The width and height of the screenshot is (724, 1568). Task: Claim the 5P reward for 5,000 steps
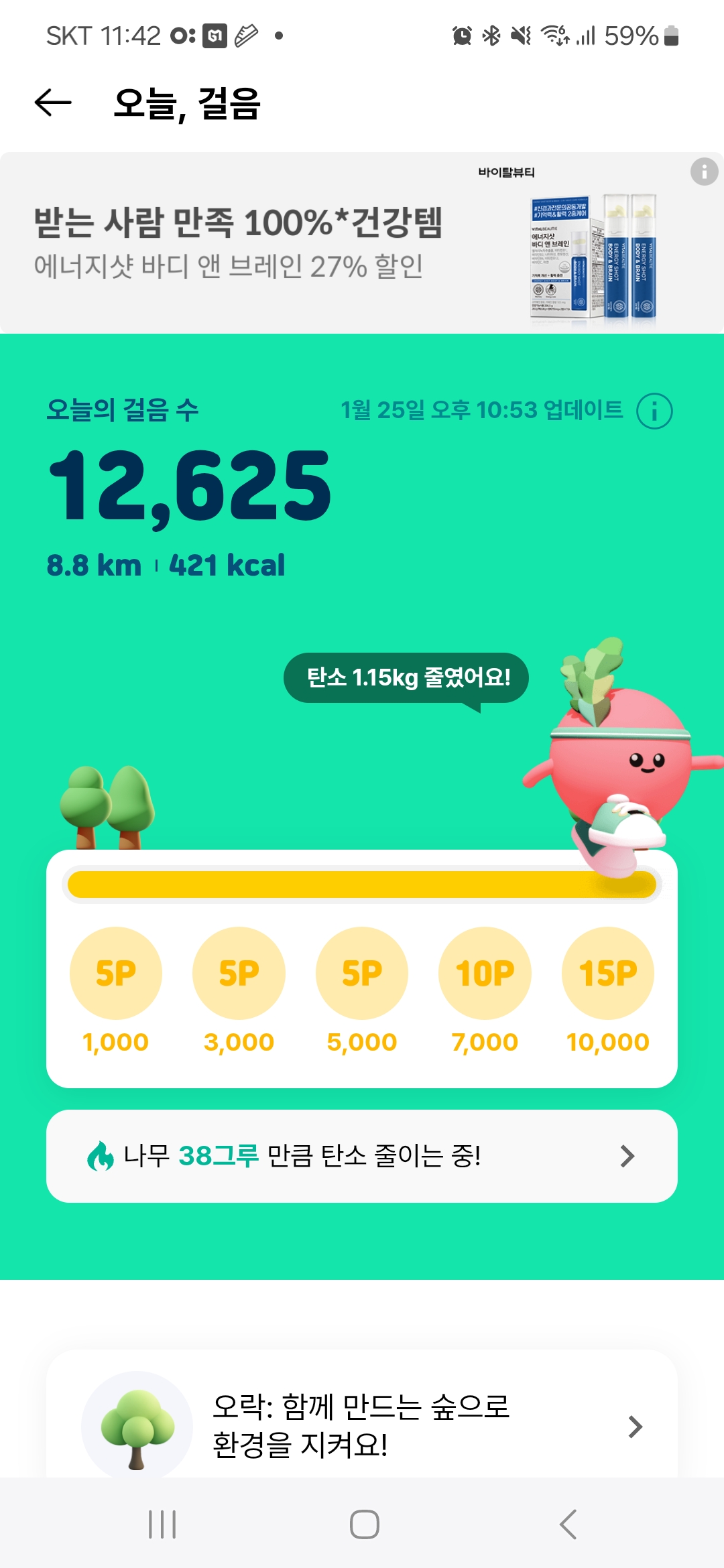tap(362, 973)
